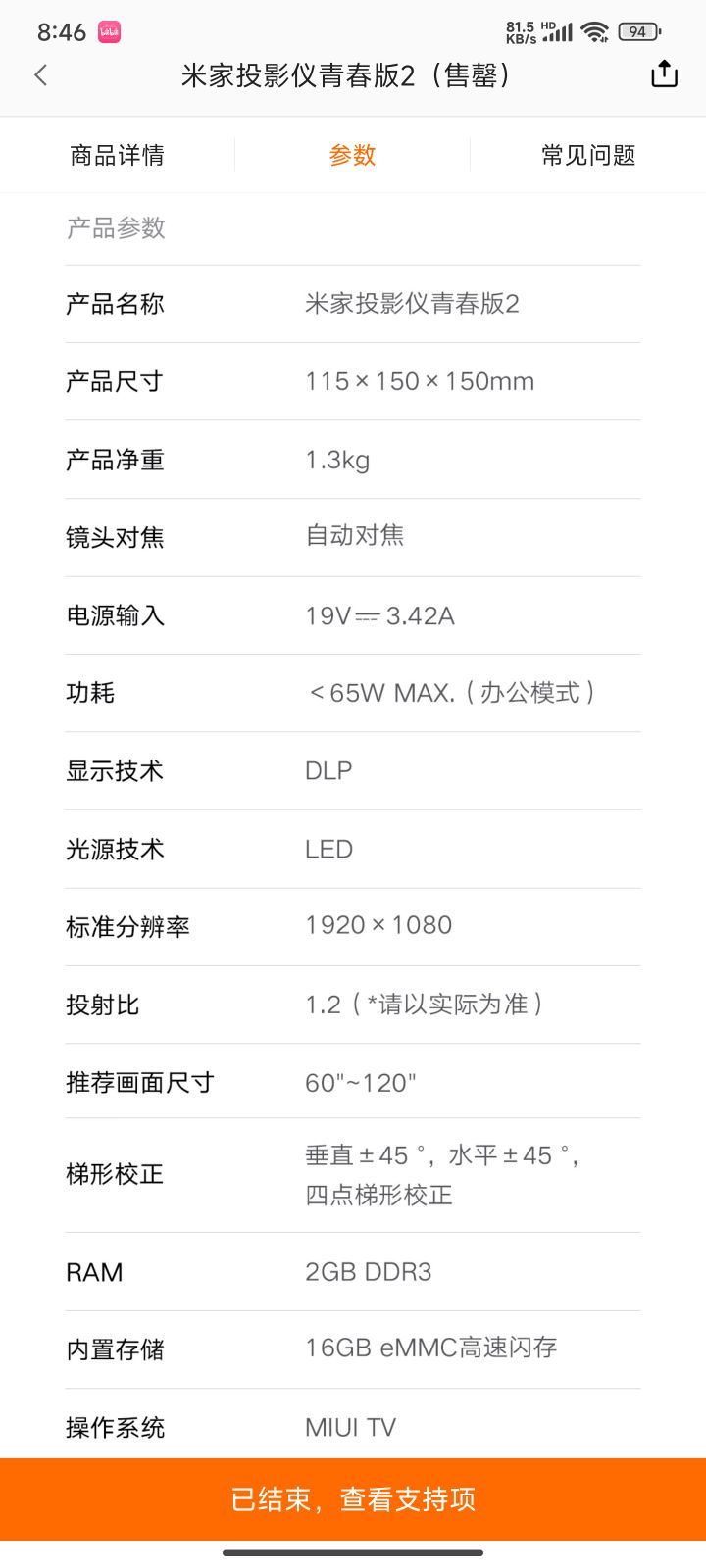The width and height of the screenshot is (706, 1568).
Task: Share this product via the share icon
Action: (665, 74)
